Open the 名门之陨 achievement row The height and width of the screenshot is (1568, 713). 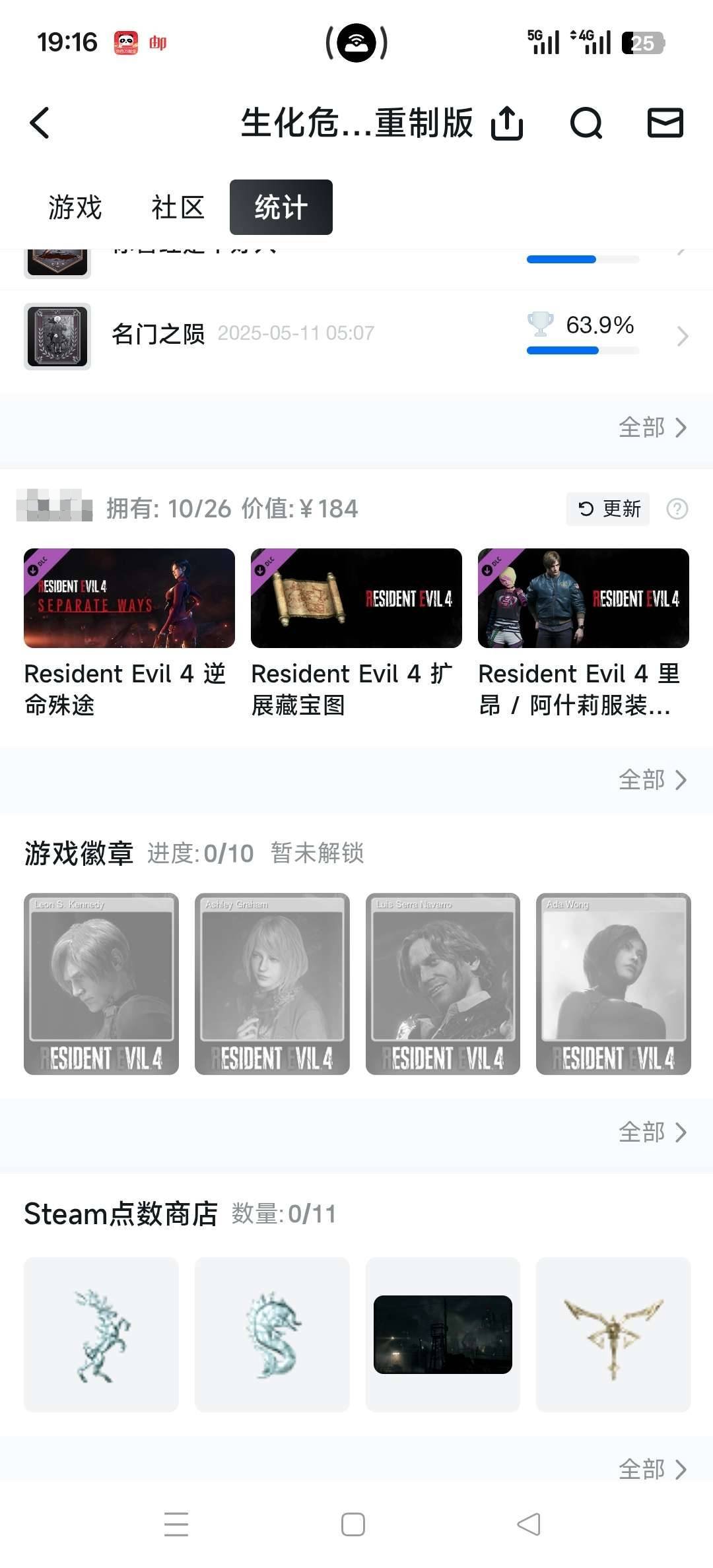pyautogui.click(x=356, y=335)
